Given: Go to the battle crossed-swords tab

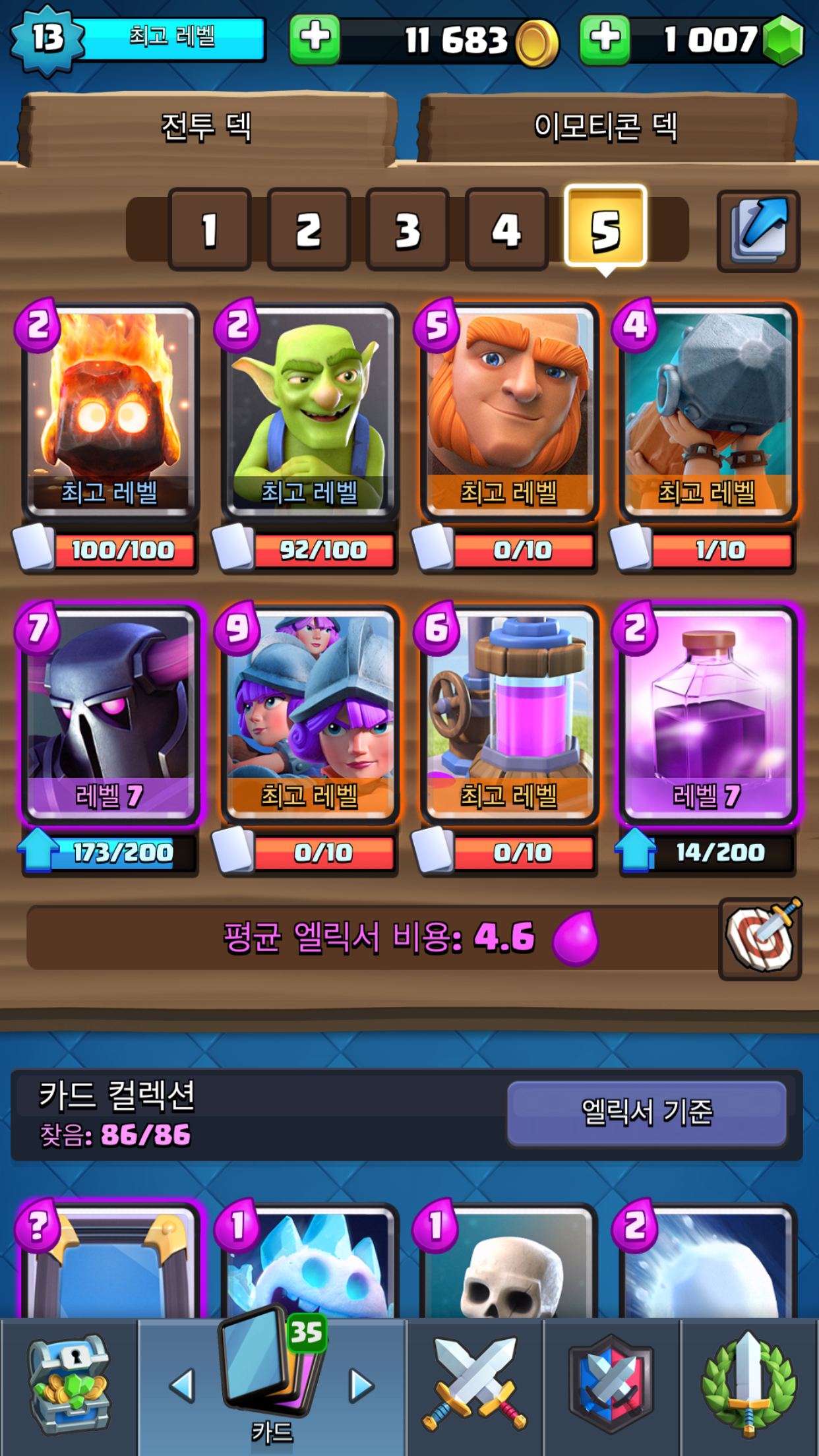Looking at the screenshot, I should pyautogui.click(x=475, y=1385).
